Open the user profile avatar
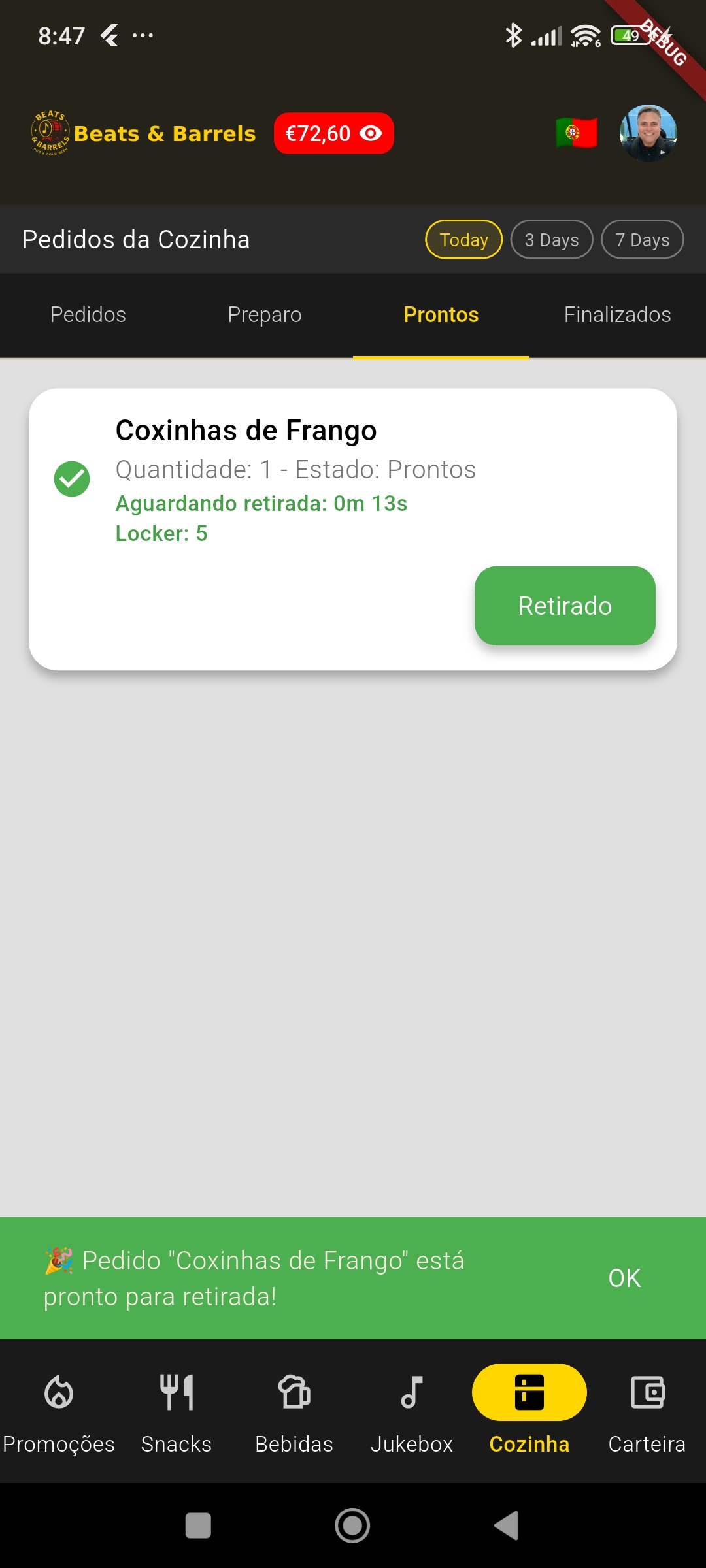This screenshot has width=706, height=1568. coord(648,133)
